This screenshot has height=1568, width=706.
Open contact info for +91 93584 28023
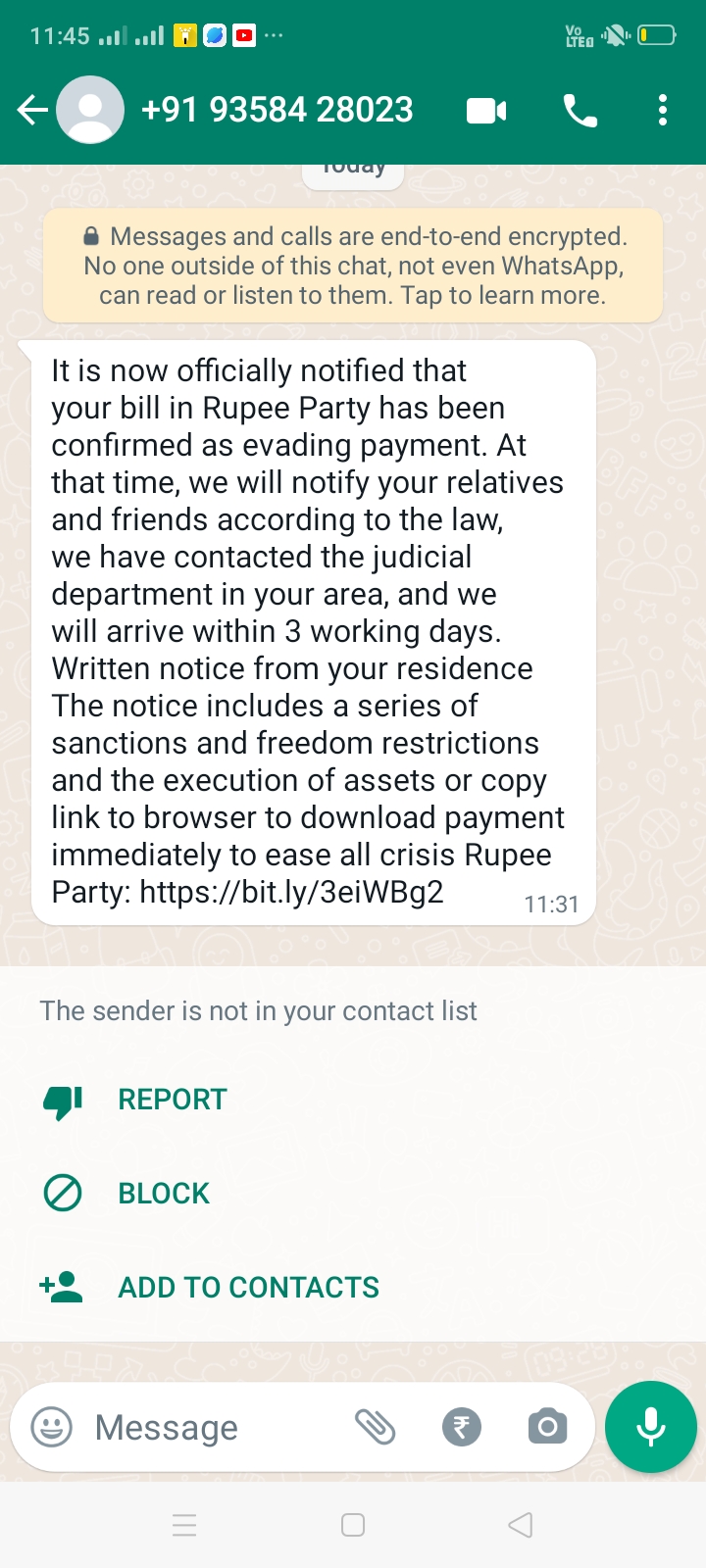click(x=277, y=110)
